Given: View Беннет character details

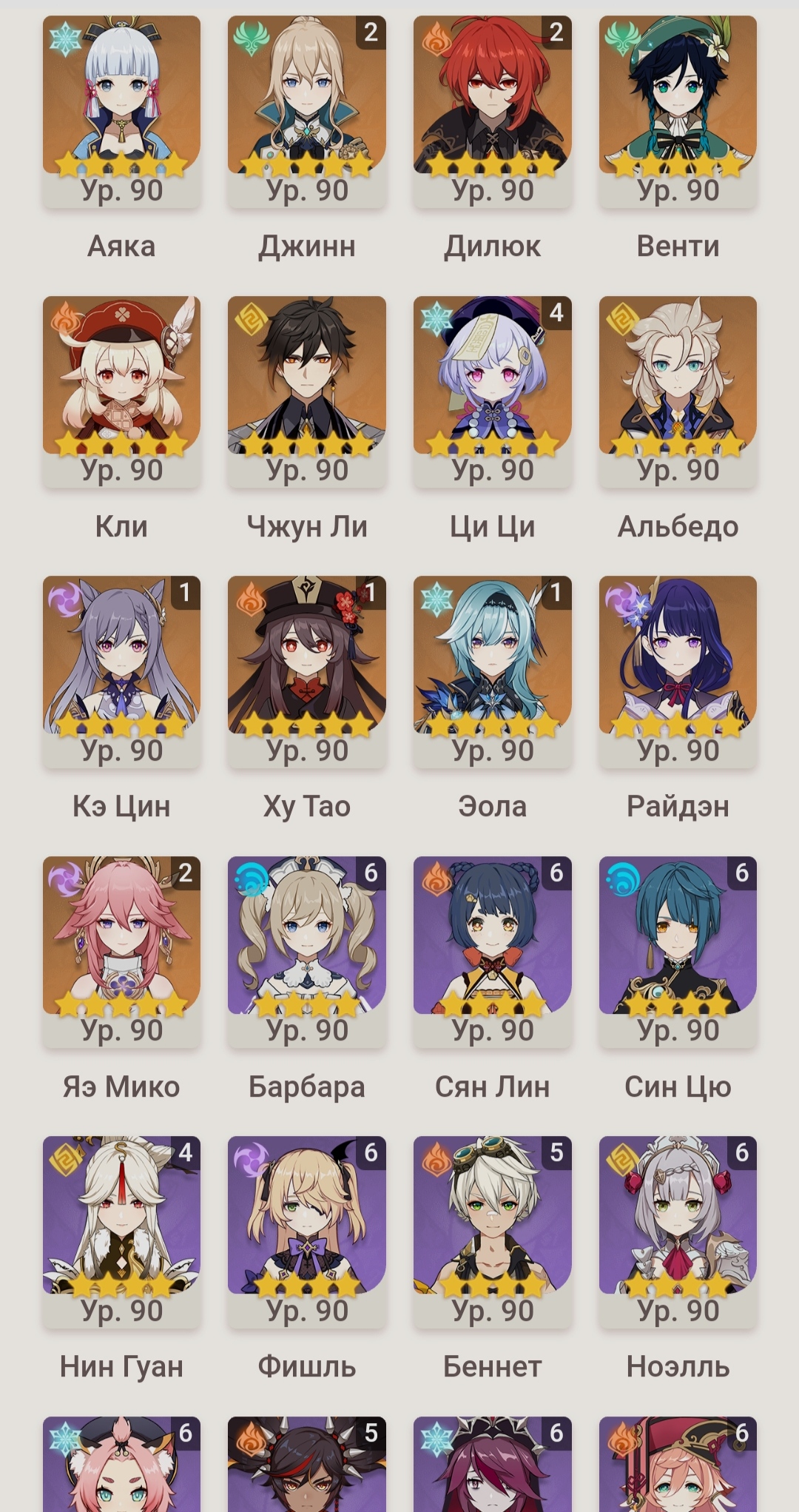Looking at the screenshot, I should [x=493, y=1231].
